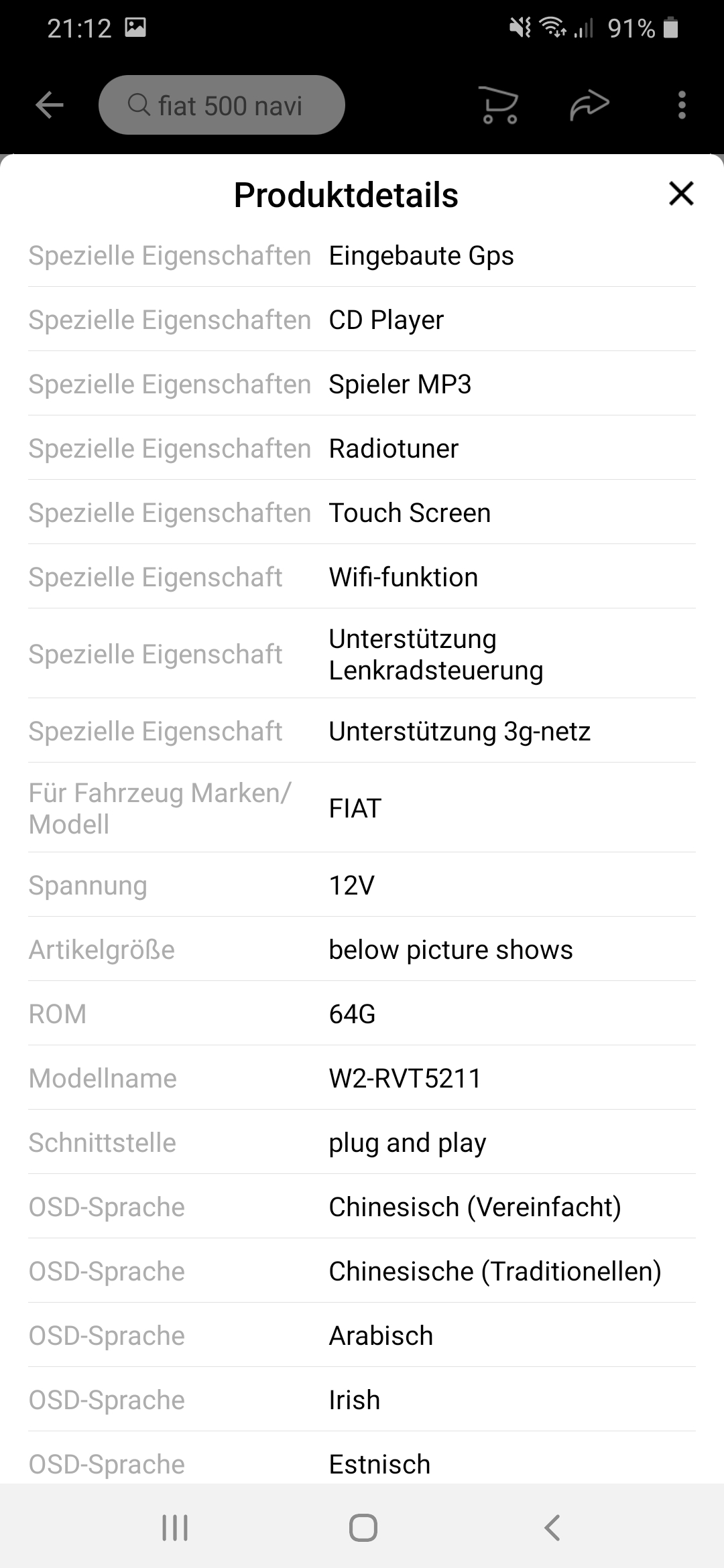Tap the system home button
The height and width of the screenshot is (1568, 724).
[363, 1528]
